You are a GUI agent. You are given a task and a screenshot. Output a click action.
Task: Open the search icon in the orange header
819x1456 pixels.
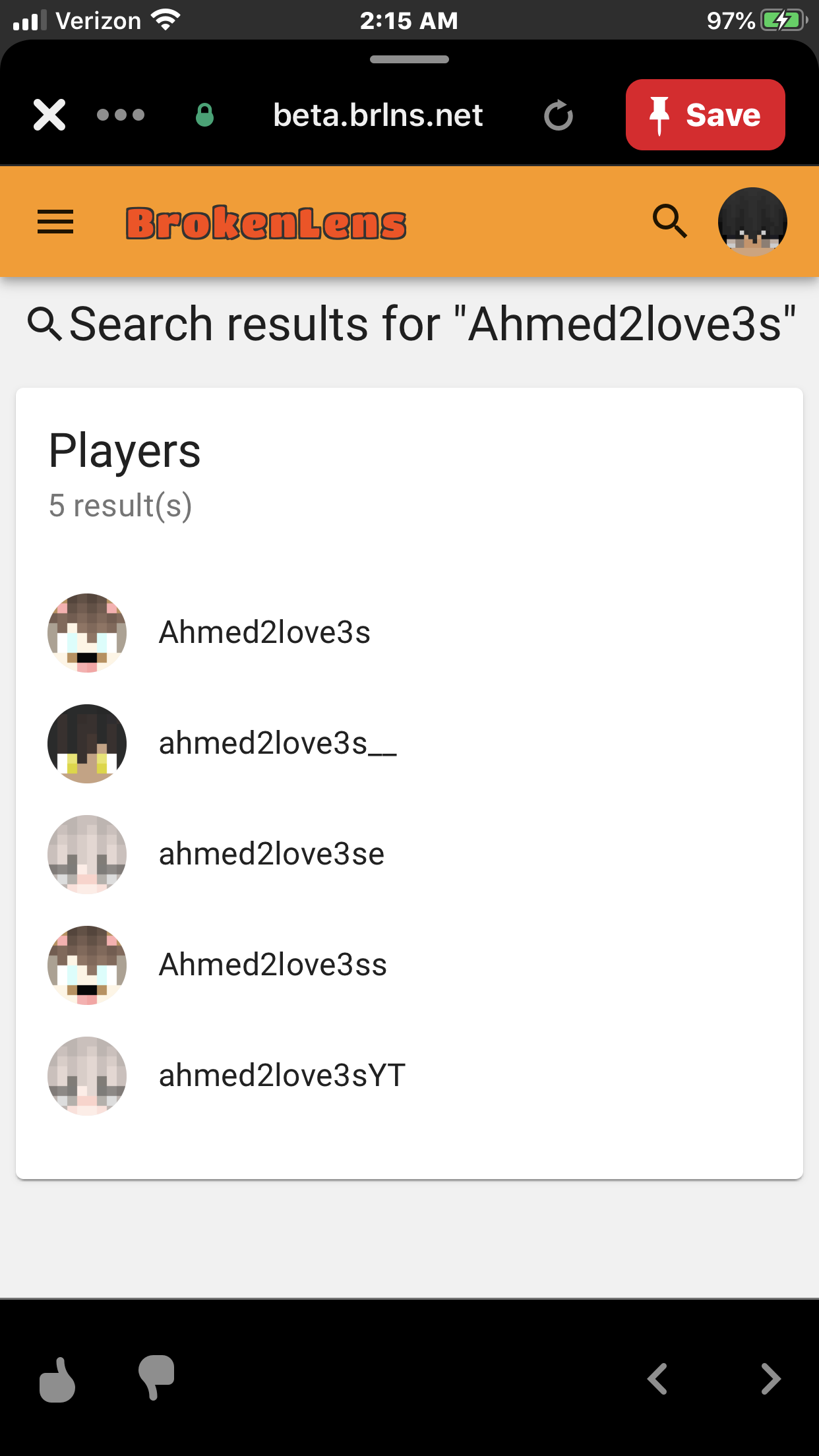tap(670, 221)
